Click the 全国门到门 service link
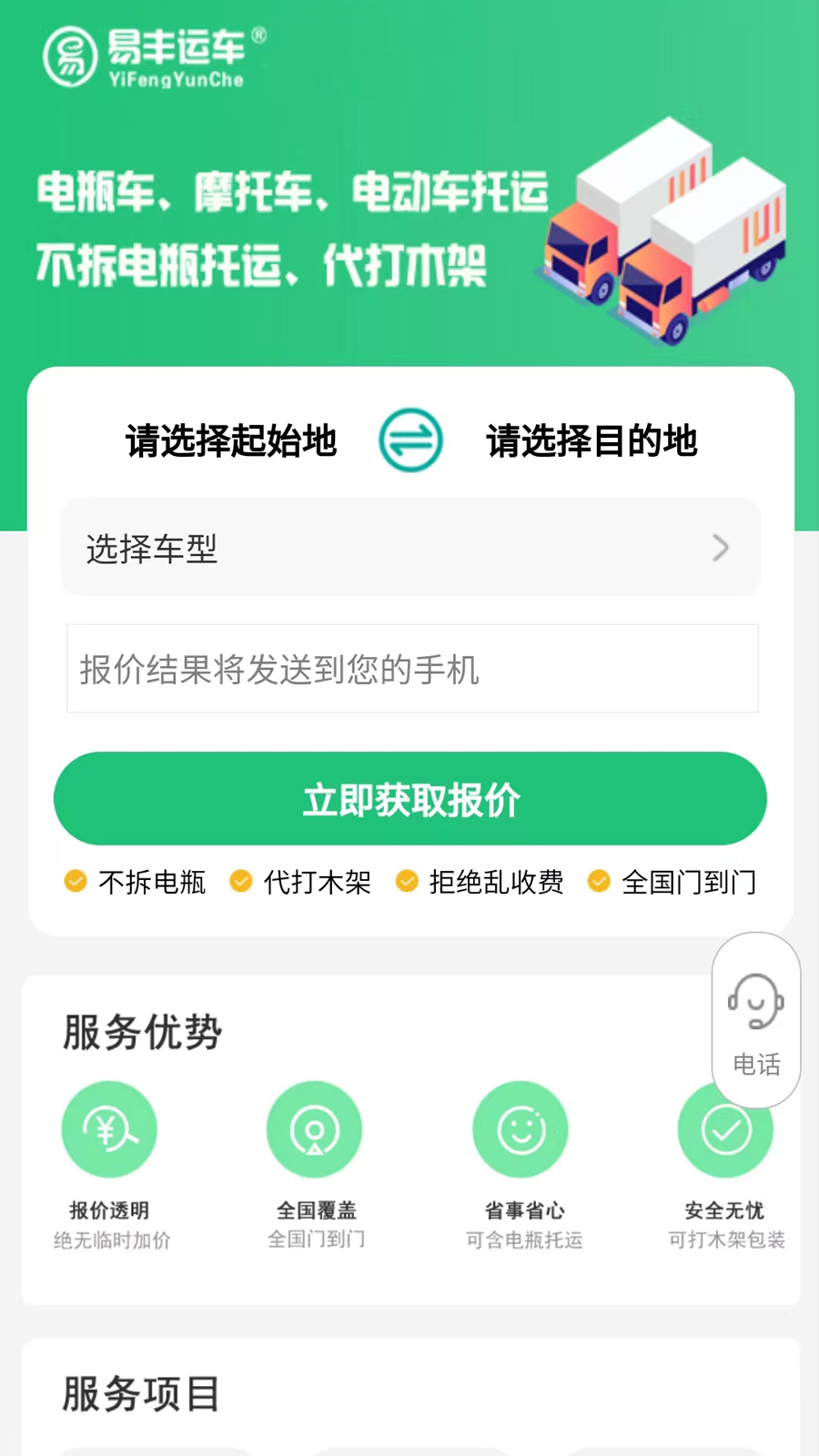Image resolution: width=819 pixels, height=1456 pixels. [x=673, y=882]
